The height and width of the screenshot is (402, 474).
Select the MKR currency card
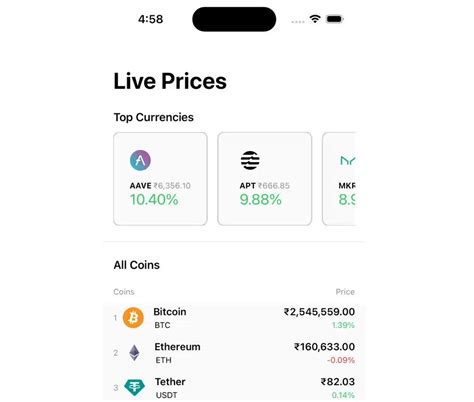tap(339, 179)
